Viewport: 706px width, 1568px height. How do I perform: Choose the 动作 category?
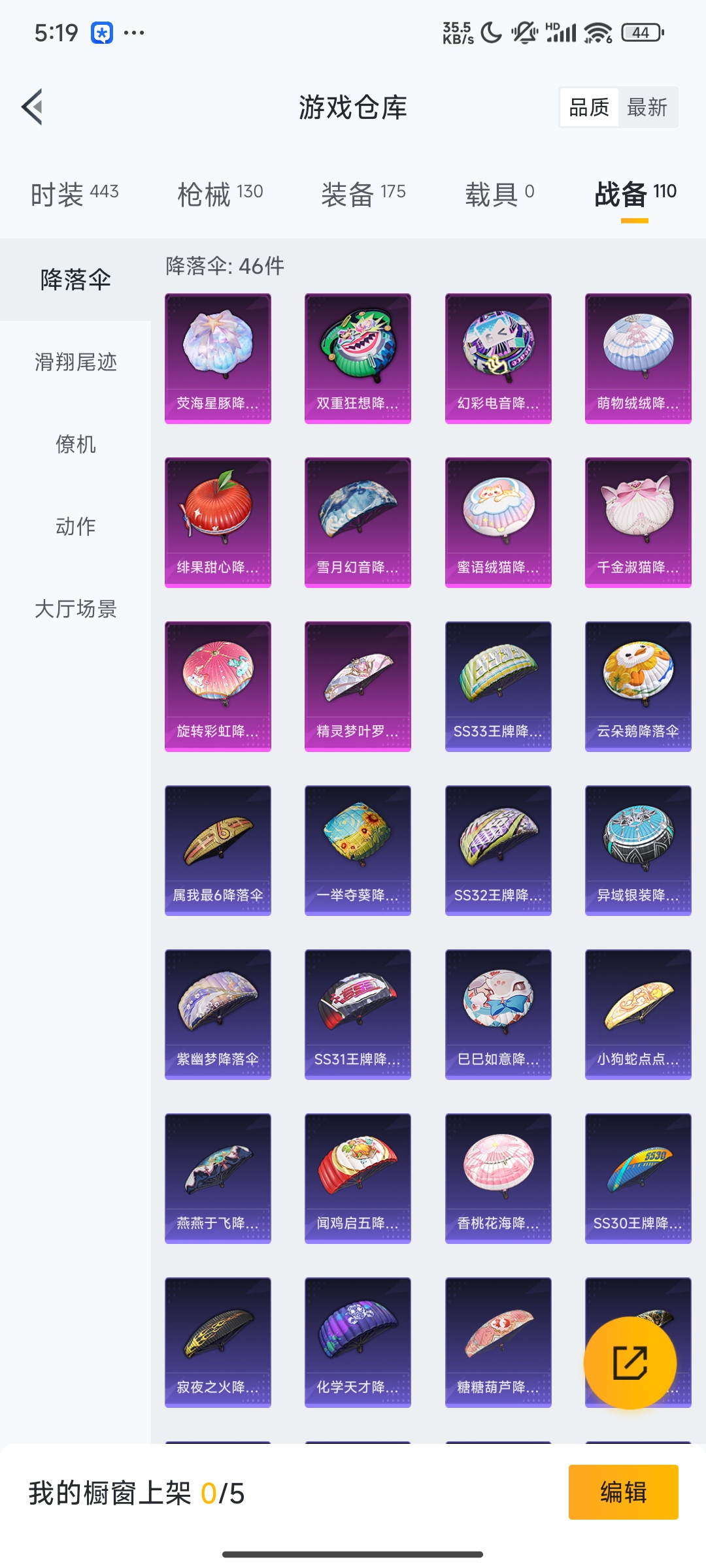click(76, 527)
